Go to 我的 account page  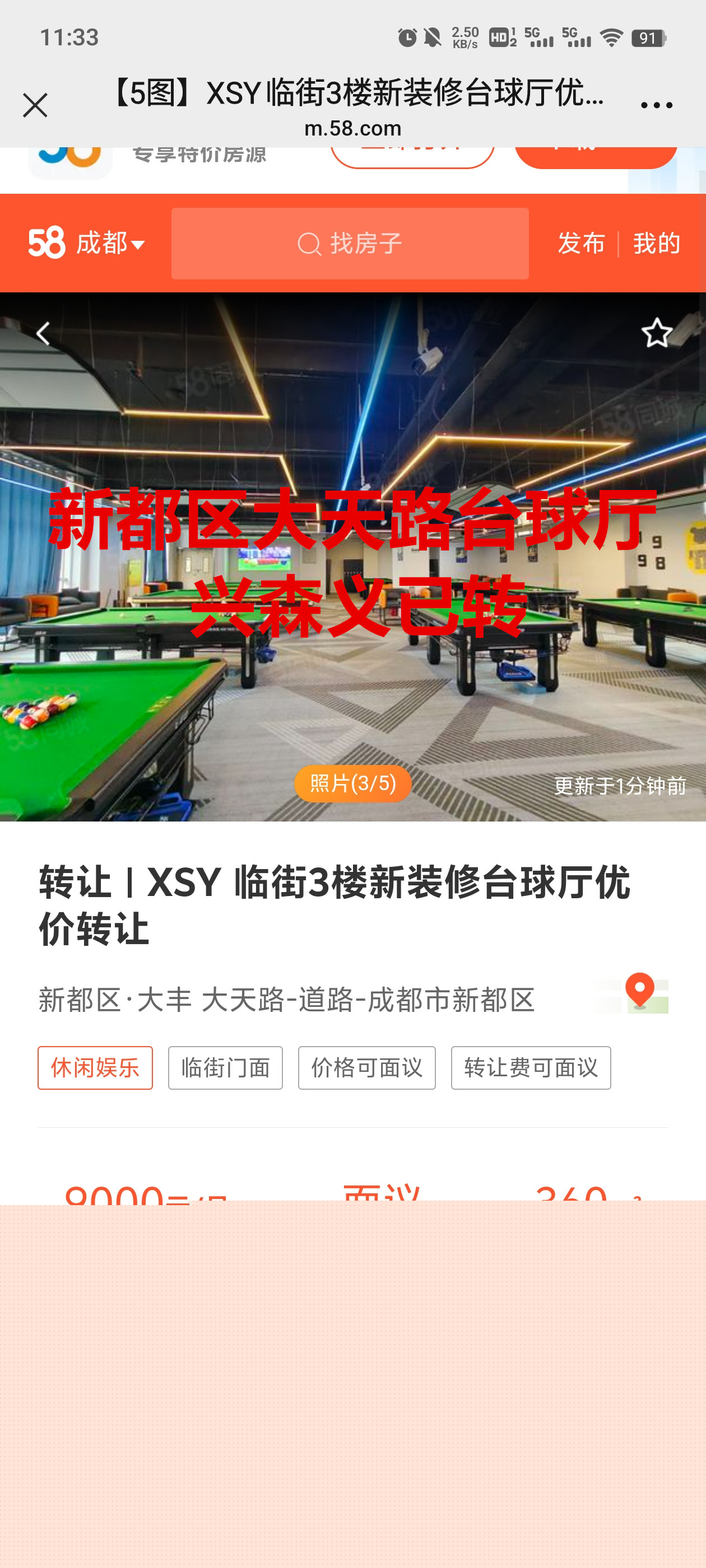click(x=656, y=244)
